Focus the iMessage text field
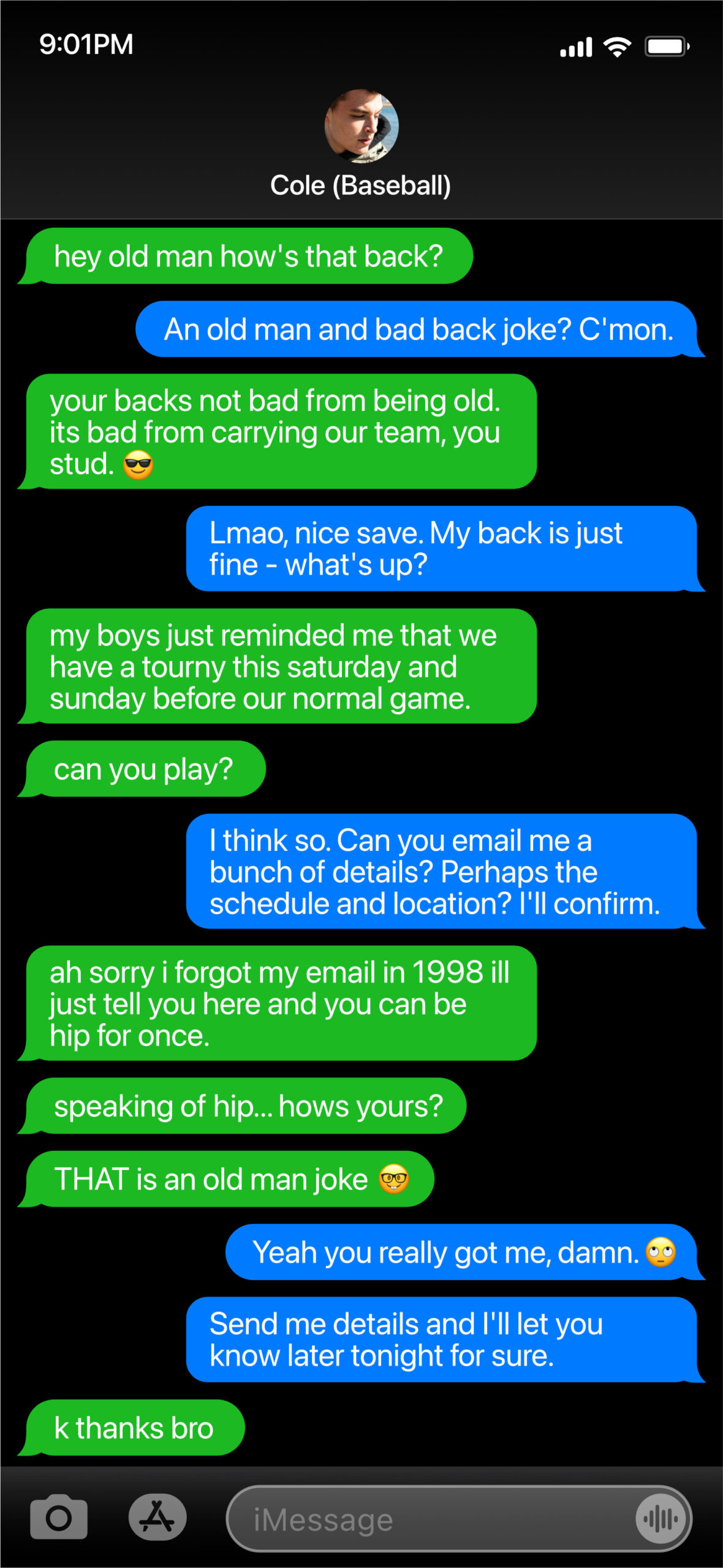 tap(429, 1519)
